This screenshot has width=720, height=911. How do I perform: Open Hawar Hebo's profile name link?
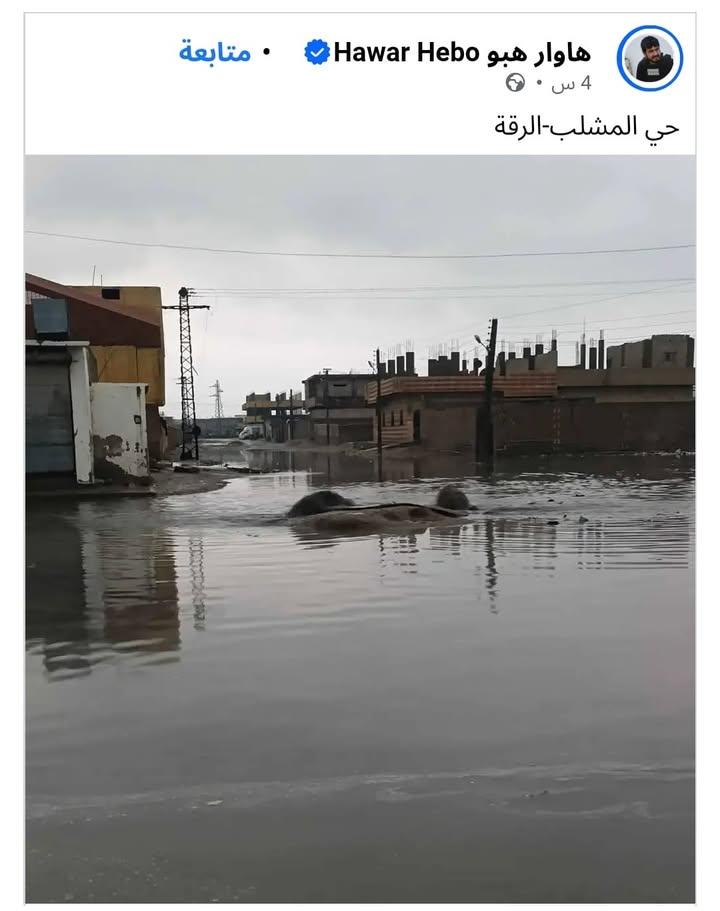462,52
